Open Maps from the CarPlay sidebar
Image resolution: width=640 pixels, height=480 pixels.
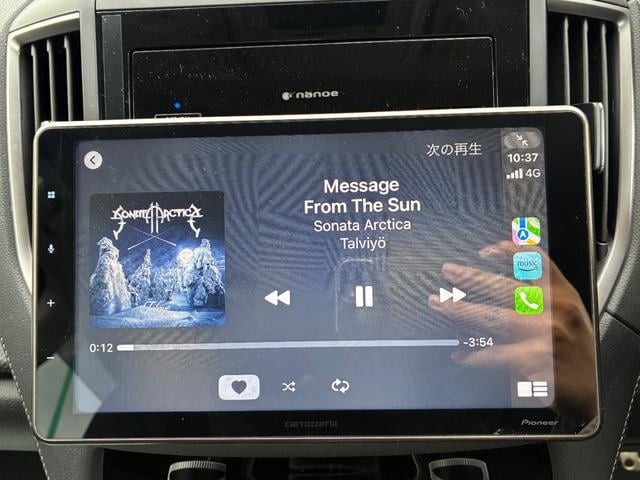click(x=526, y=231)
